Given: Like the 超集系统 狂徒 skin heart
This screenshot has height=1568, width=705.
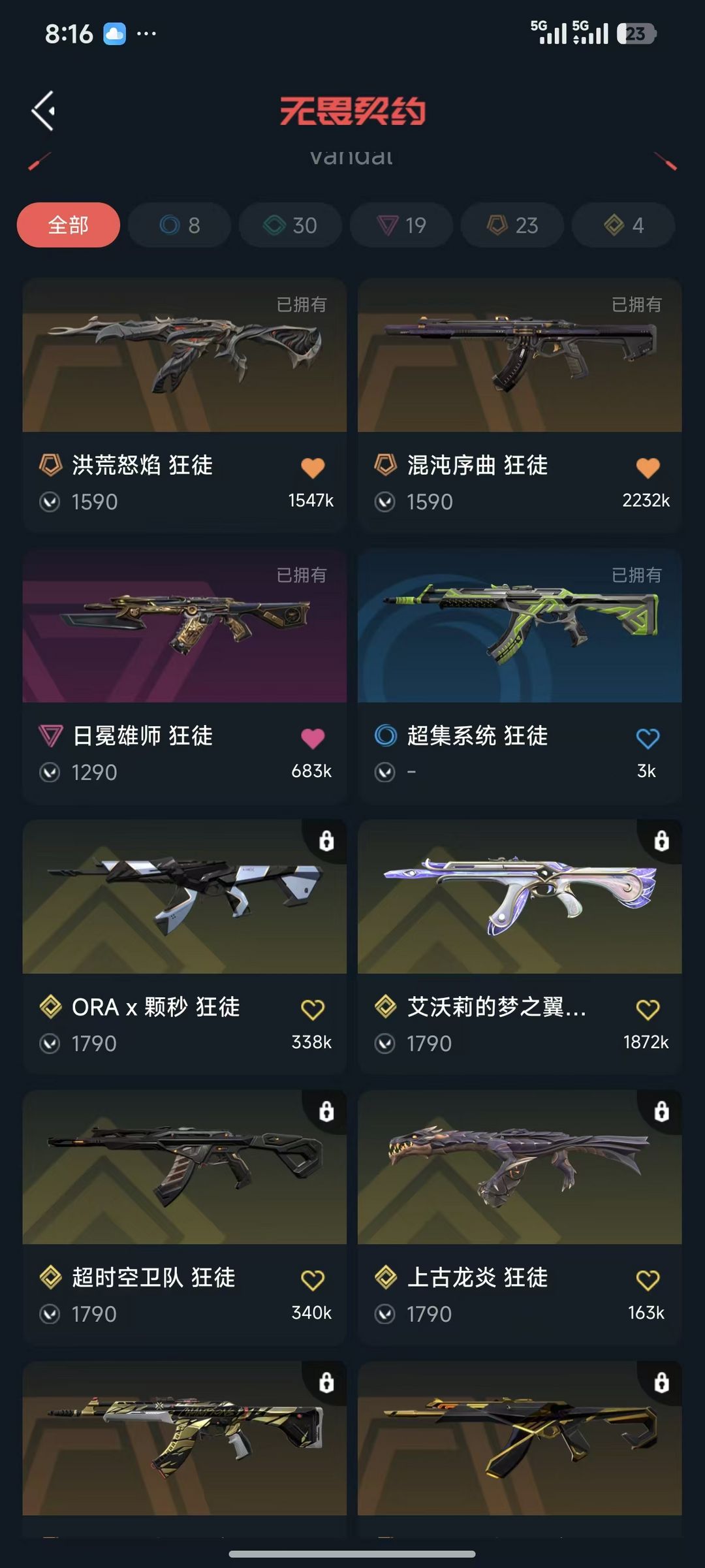Looking at the screenshot, I should 648,739.
